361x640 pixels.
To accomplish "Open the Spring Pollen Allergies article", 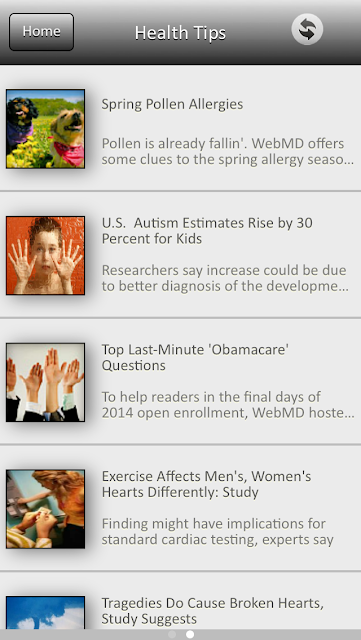I will [180, 128].
